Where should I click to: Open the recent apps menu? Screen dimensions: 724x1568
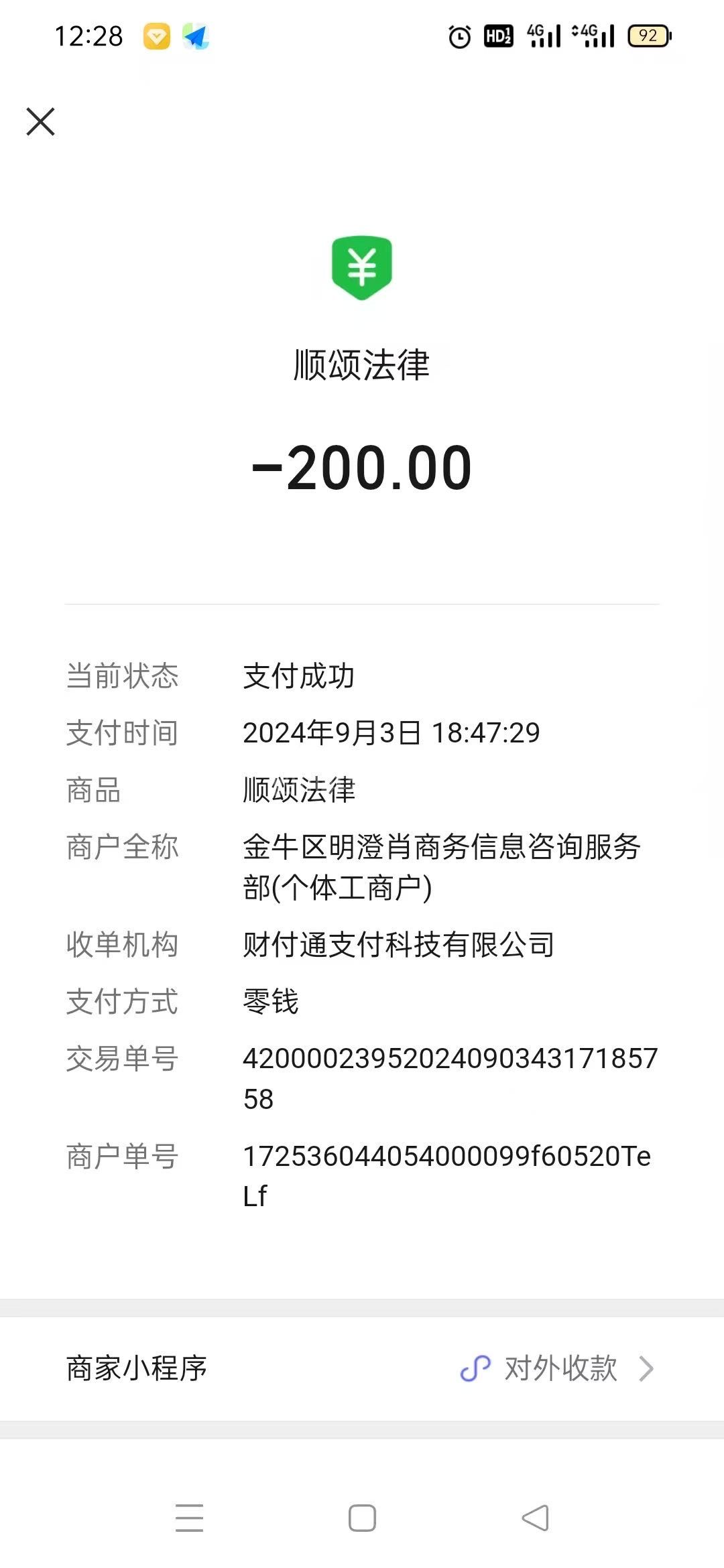click(189, 1518)
